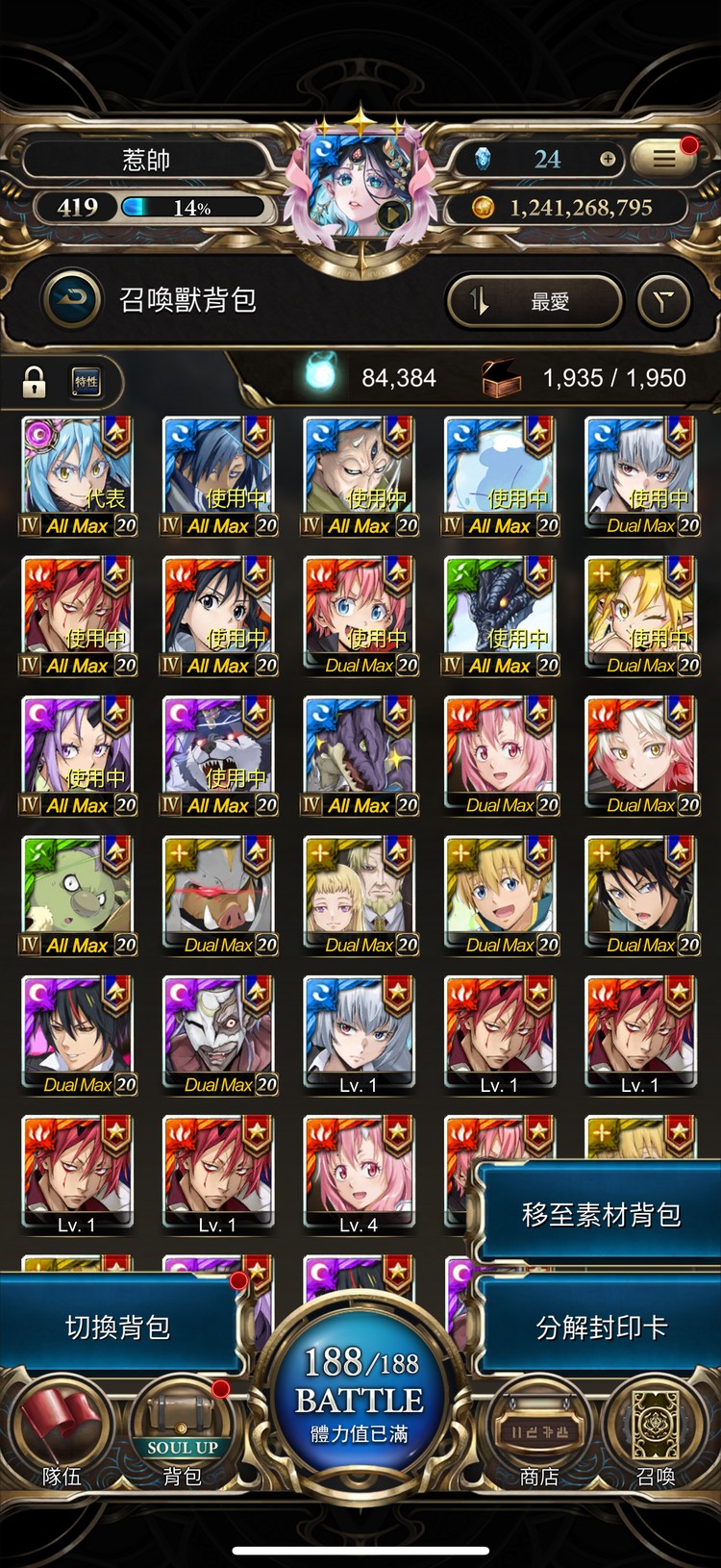Tap 切換背包 to switch inventory
This screenshot has width=721, height=1568.
coord(117,1328)
